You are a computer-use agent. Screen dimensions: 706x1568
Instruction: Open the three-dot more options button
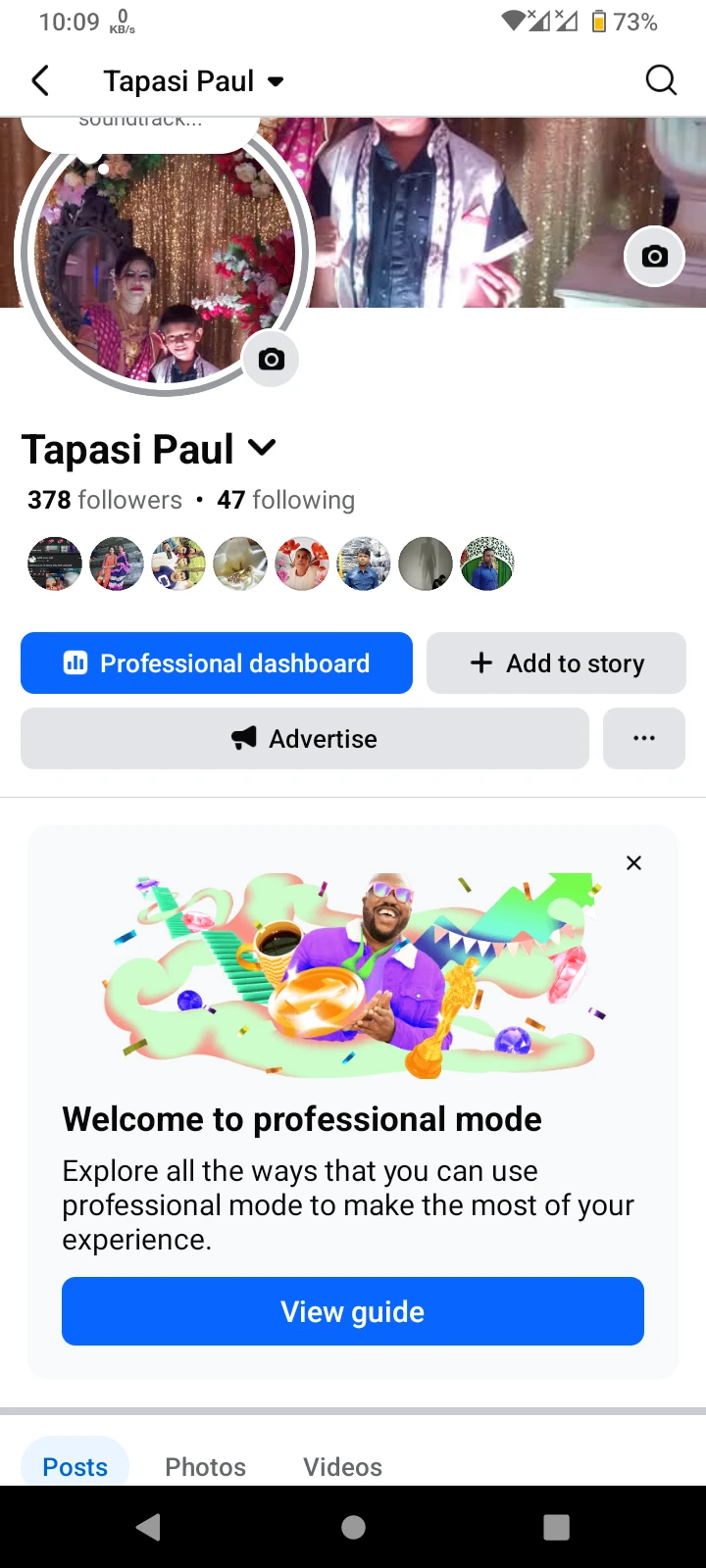644,739
